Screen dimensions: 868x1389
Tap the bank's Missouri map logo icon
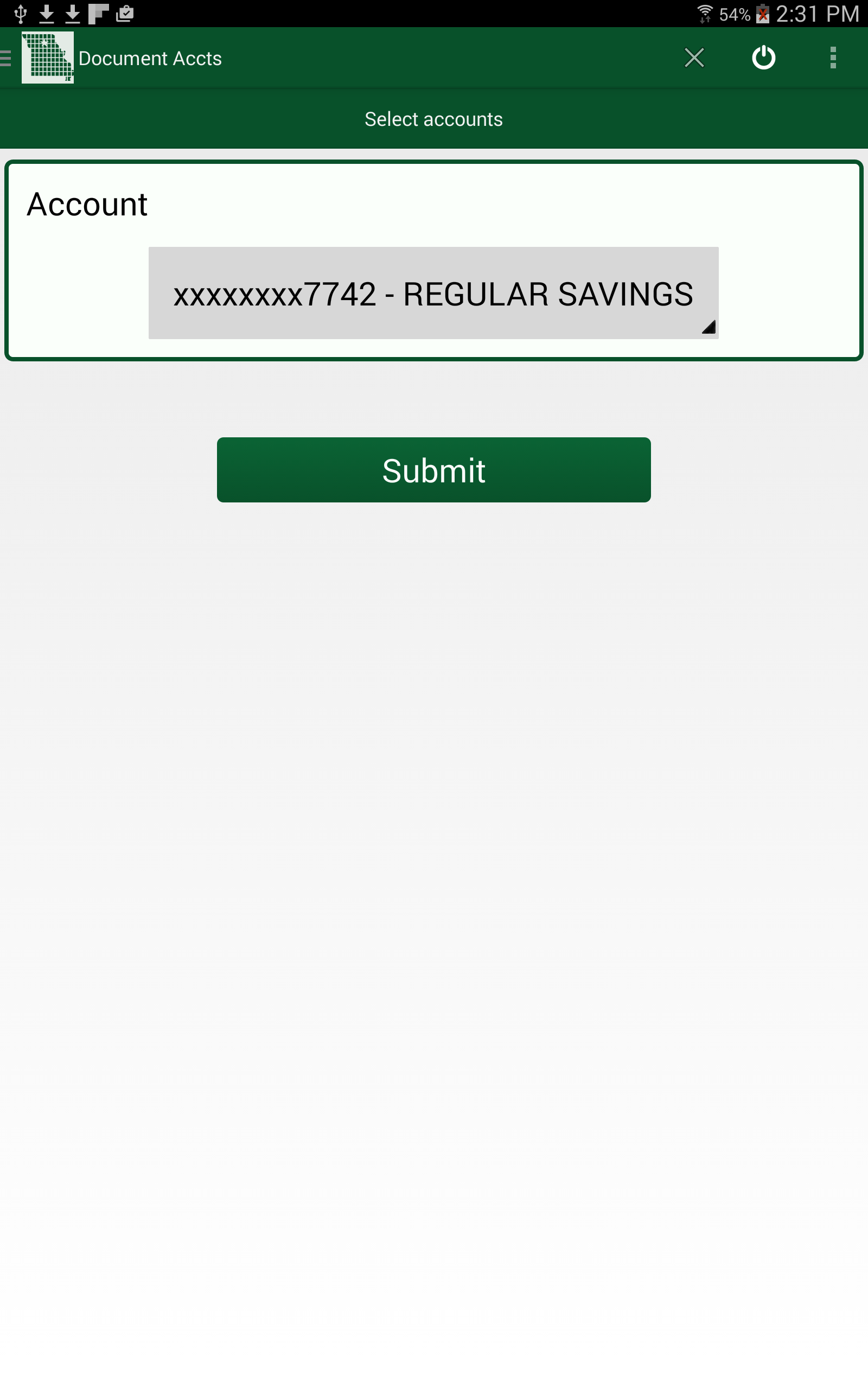[48, 58]
